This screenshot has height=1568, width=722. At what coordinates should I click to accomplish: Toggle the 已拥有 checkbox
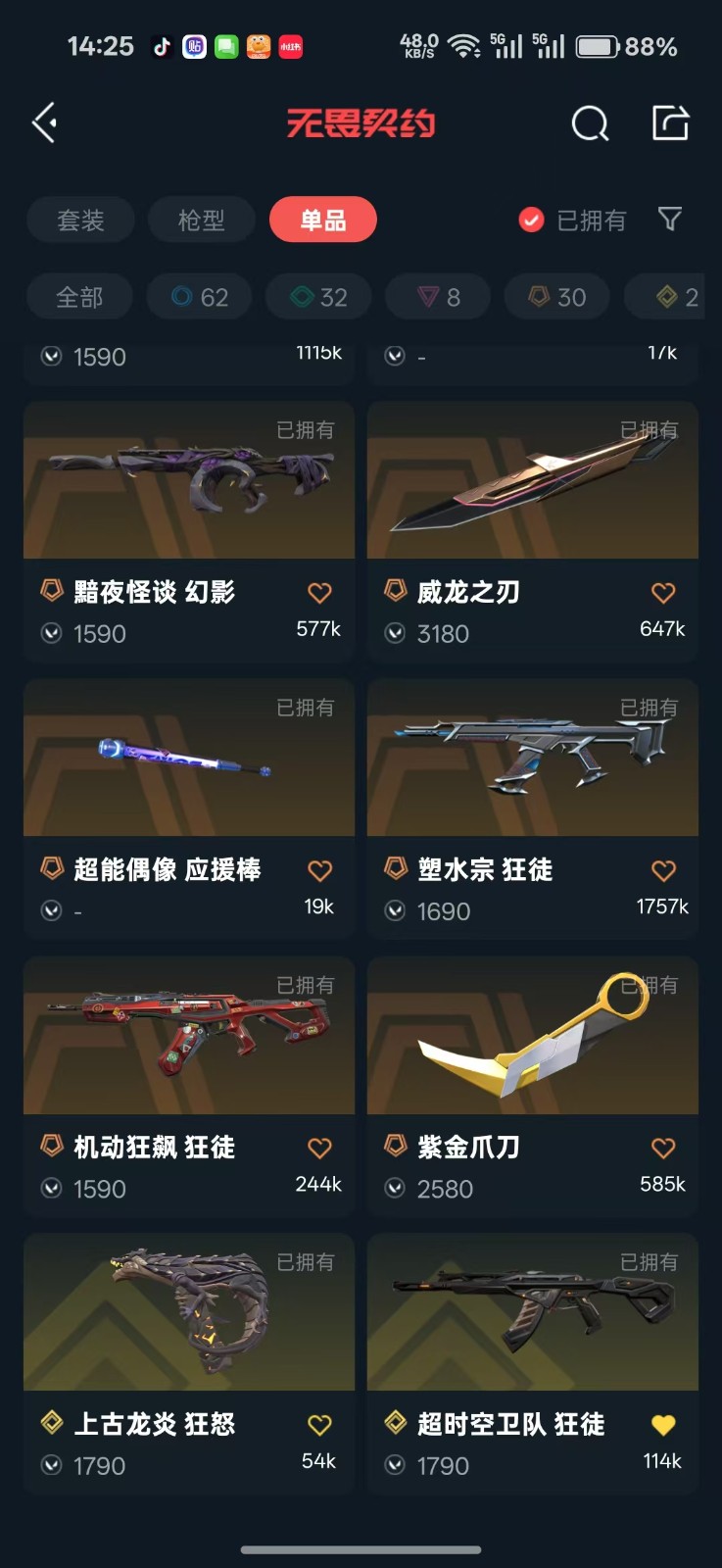point(531,220)
